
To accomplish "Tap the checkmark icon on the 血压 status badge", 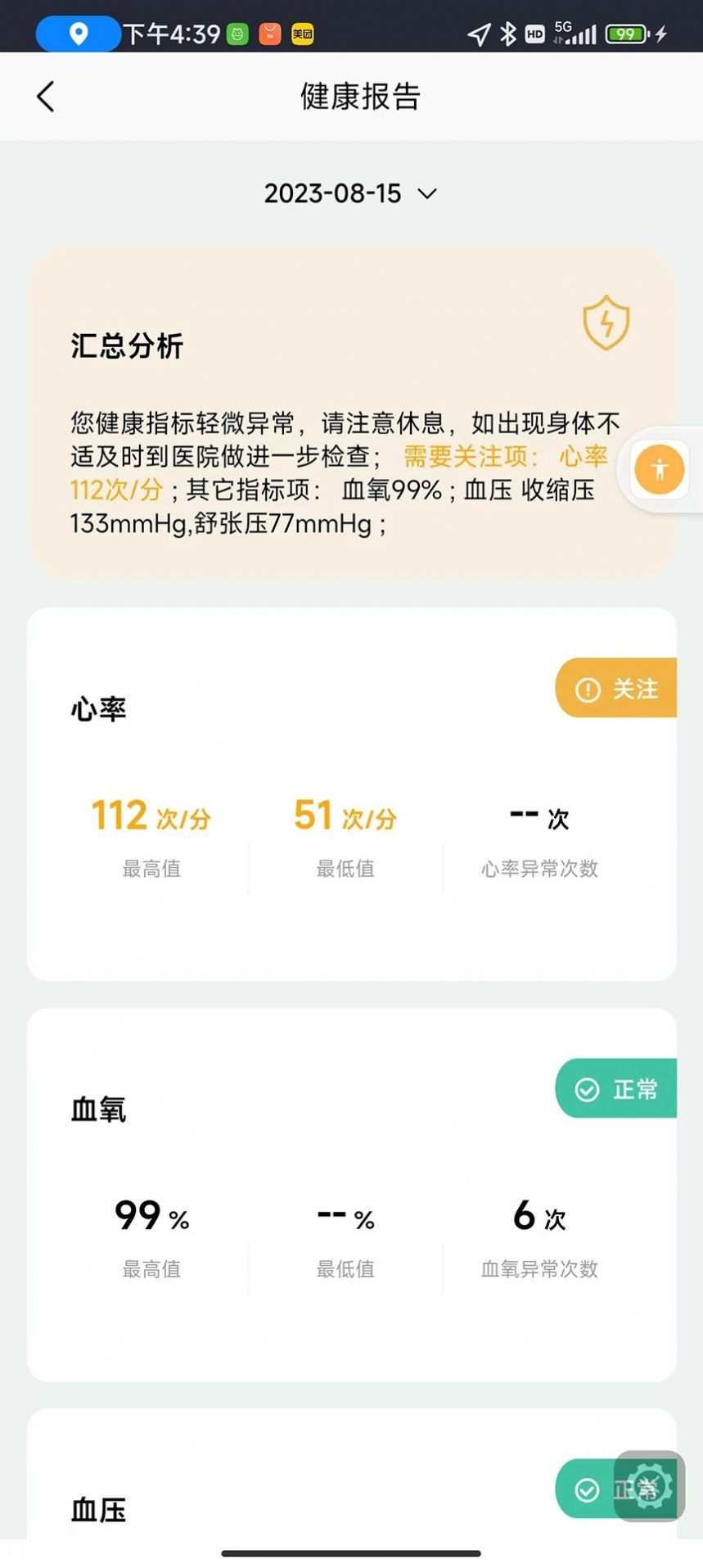I will point(586,1489).
